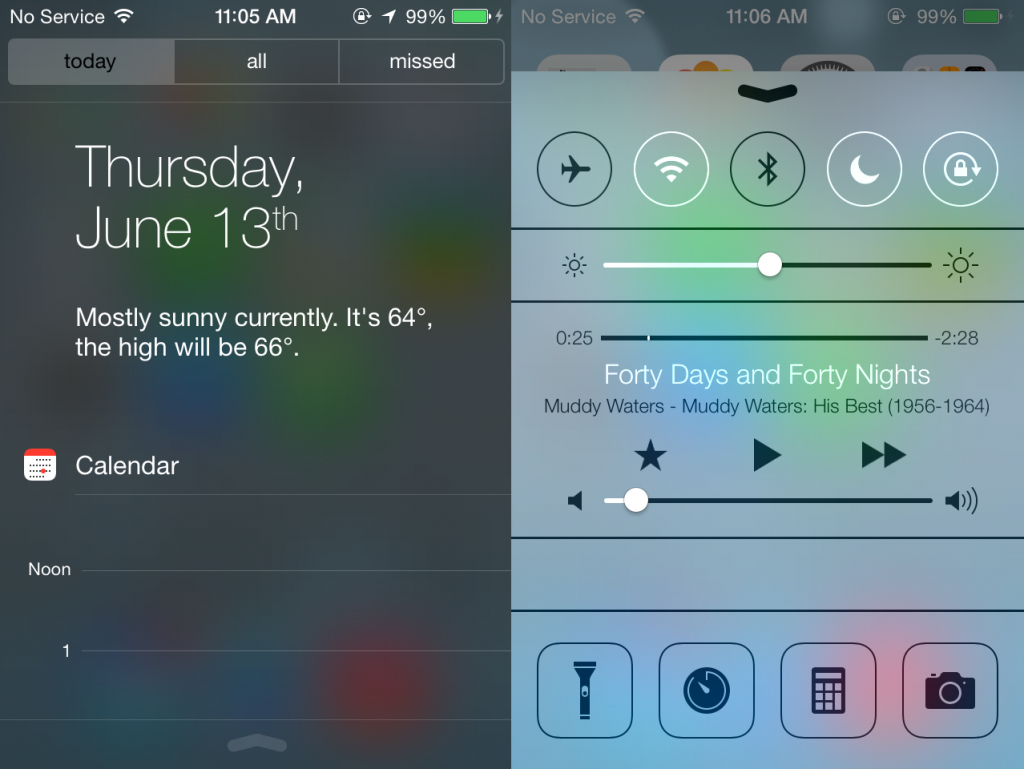Toggle Do Not Disturb moon
The height and width of the screenshot is (769, 1024).
click(x=864, y=170)
